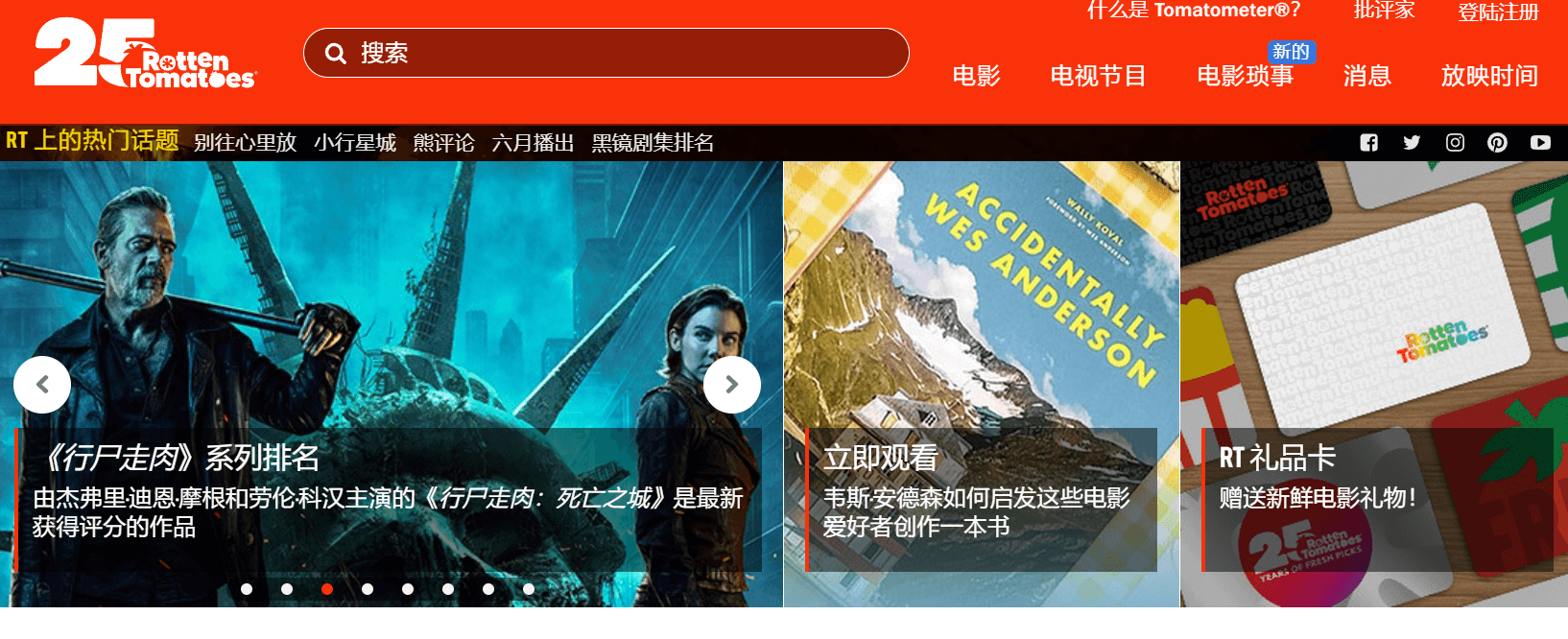The image size is (1568, 639).
Task: Open the RT 礼品卡 gift card tile
Action: (1374, 384)
